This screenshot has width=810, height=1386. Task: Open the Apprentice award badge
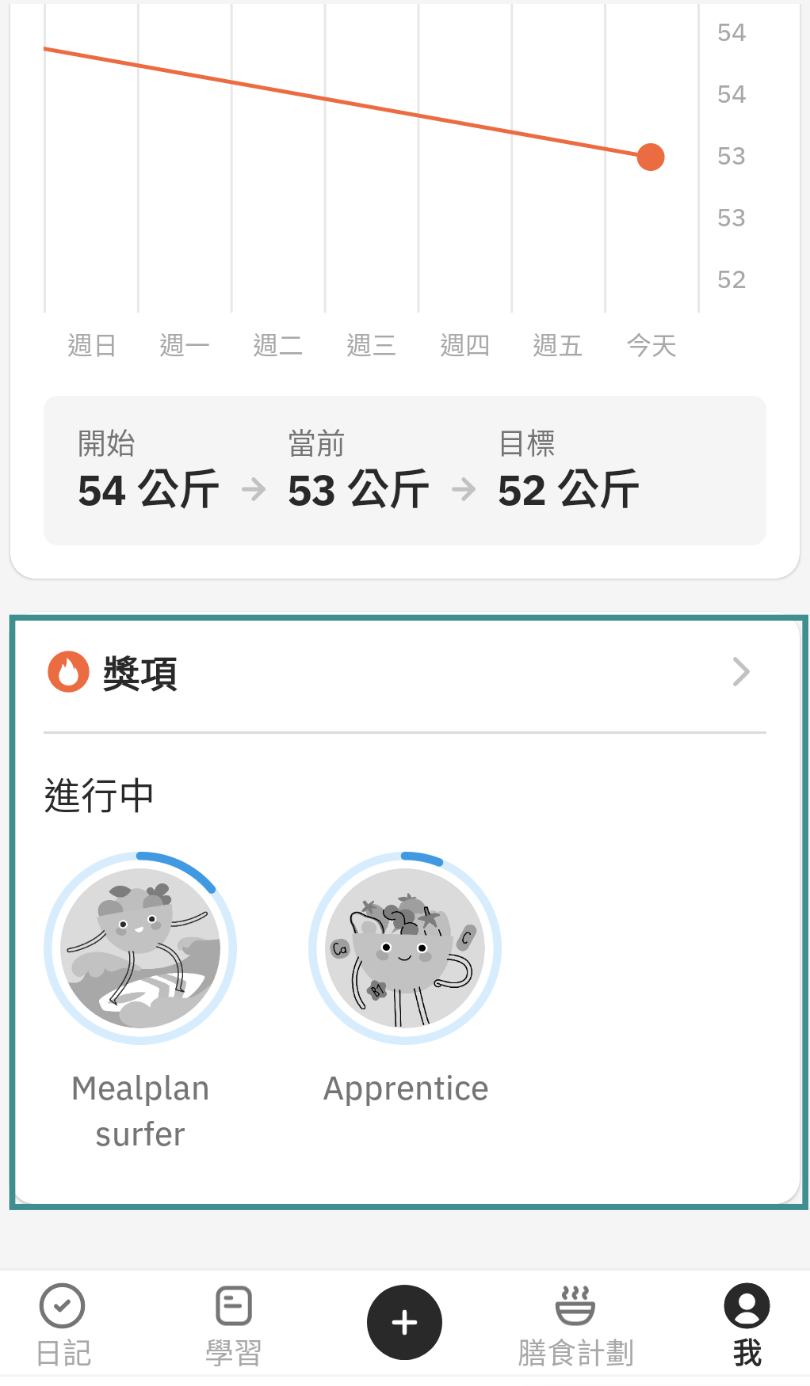point(405,948)
